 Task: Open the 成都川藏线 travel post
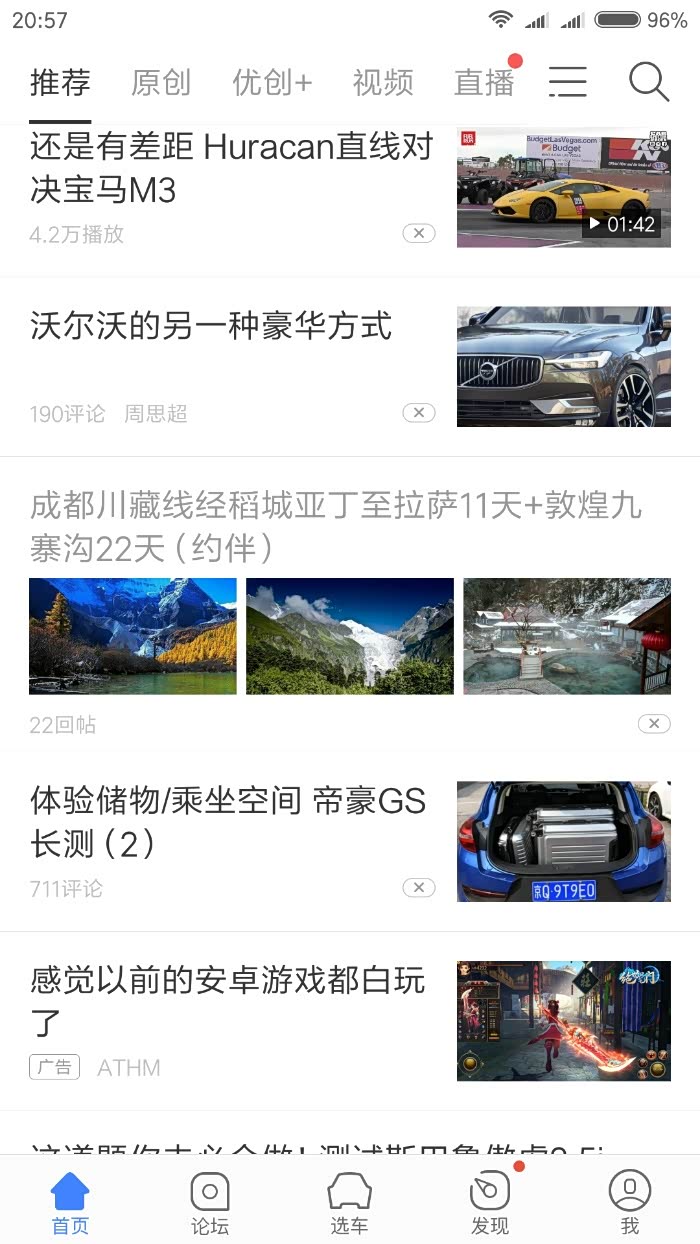click(x=335, y=526)
